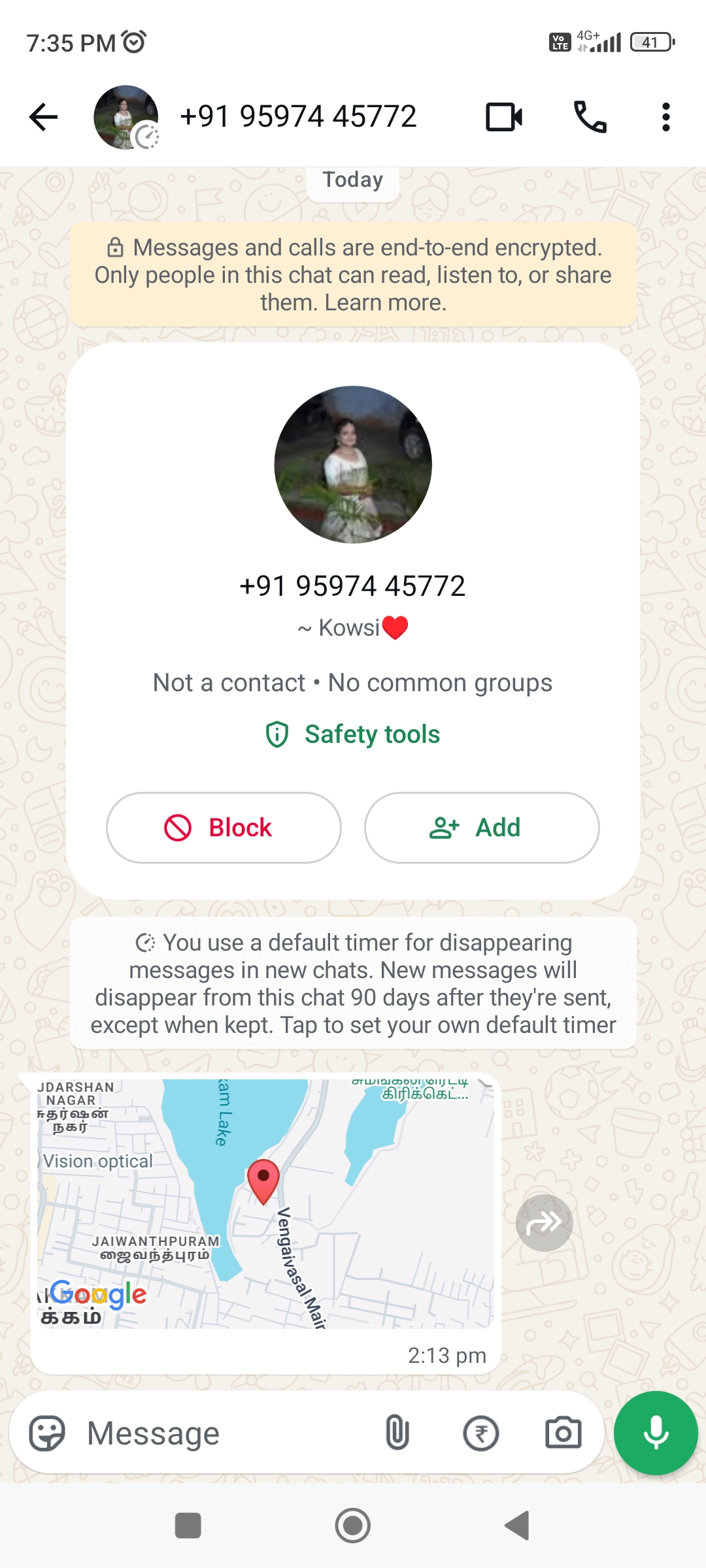This screenshot has width=706, height=1568.
Task: Open the emoji and sticker picker
Action: (x=47, y=1433)
